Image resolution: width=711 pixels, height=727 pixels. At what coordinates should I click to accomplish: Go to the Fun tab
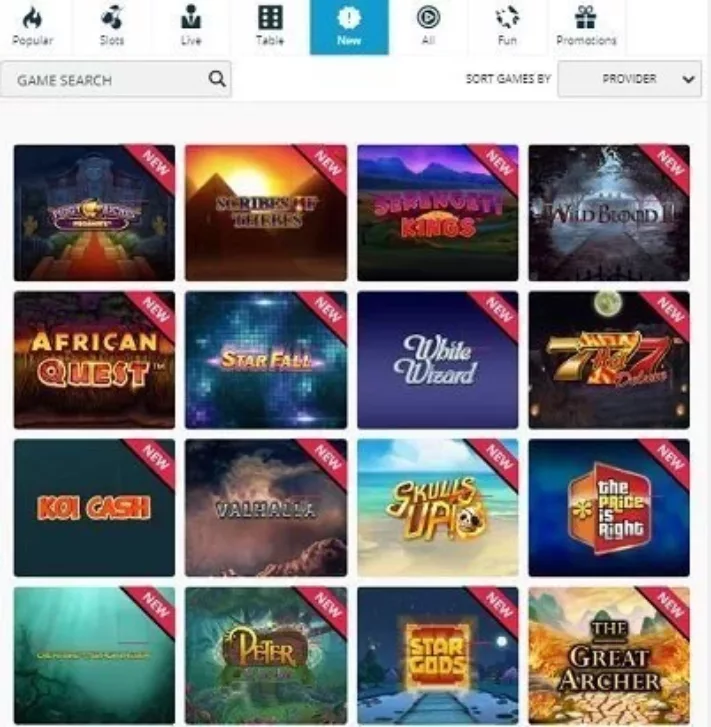tap(507, 27)
